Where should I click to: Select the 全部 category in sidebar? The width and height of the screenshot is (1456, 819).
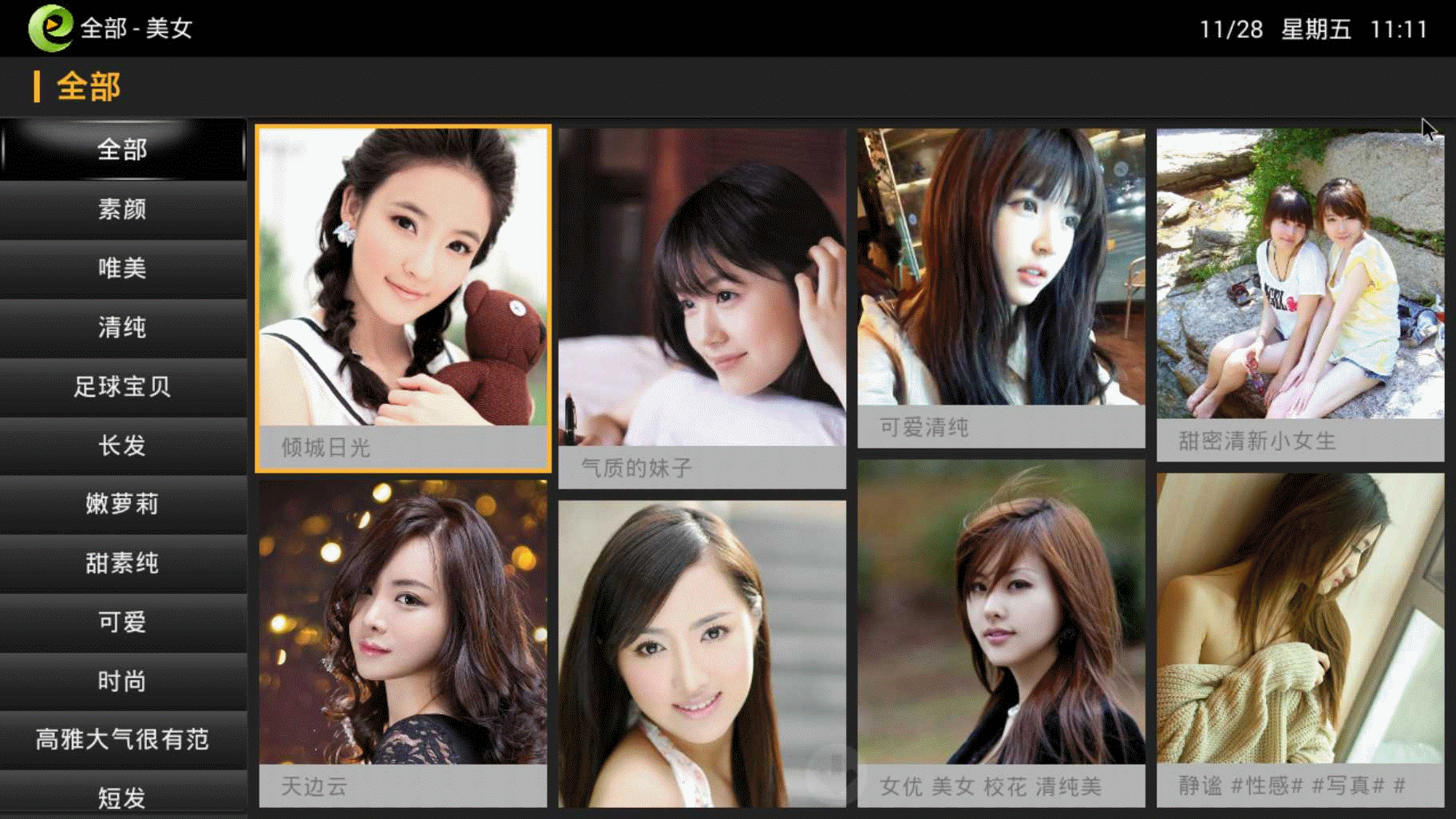tap(122, 149)
